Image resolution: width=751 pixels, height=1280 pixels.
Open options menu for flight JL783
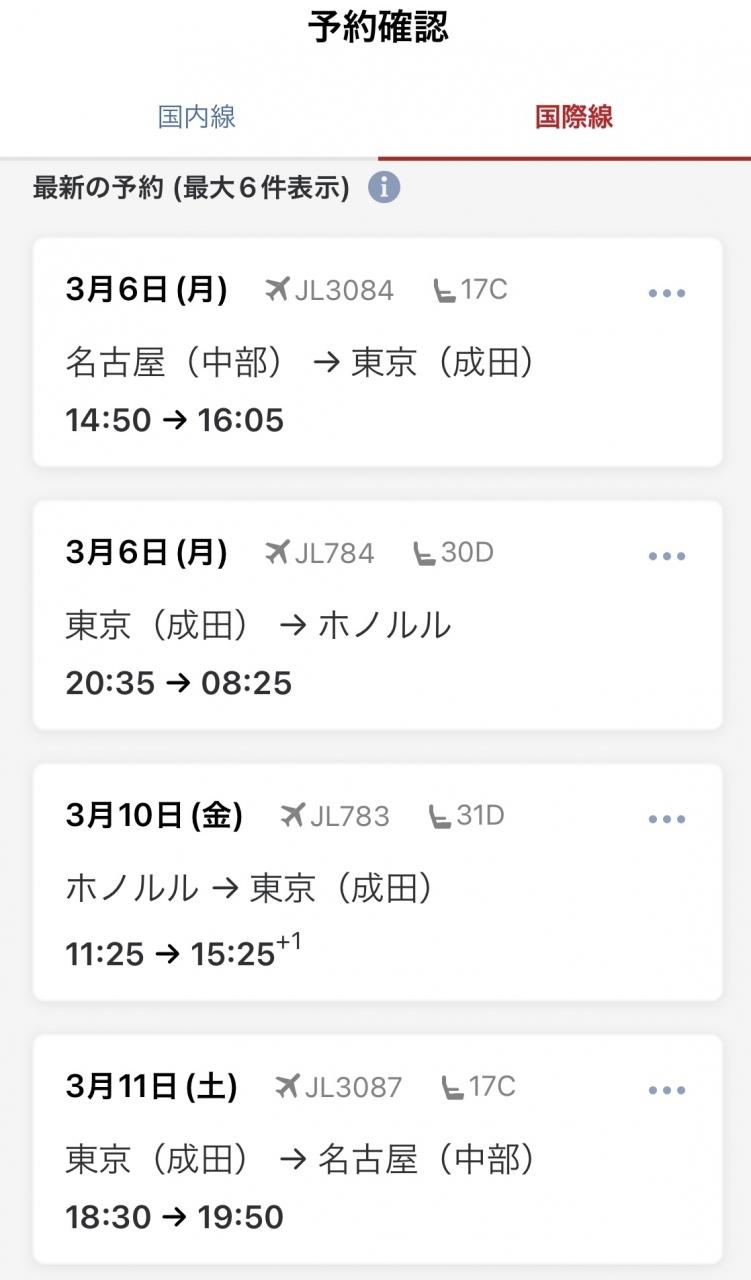point(667,819)
